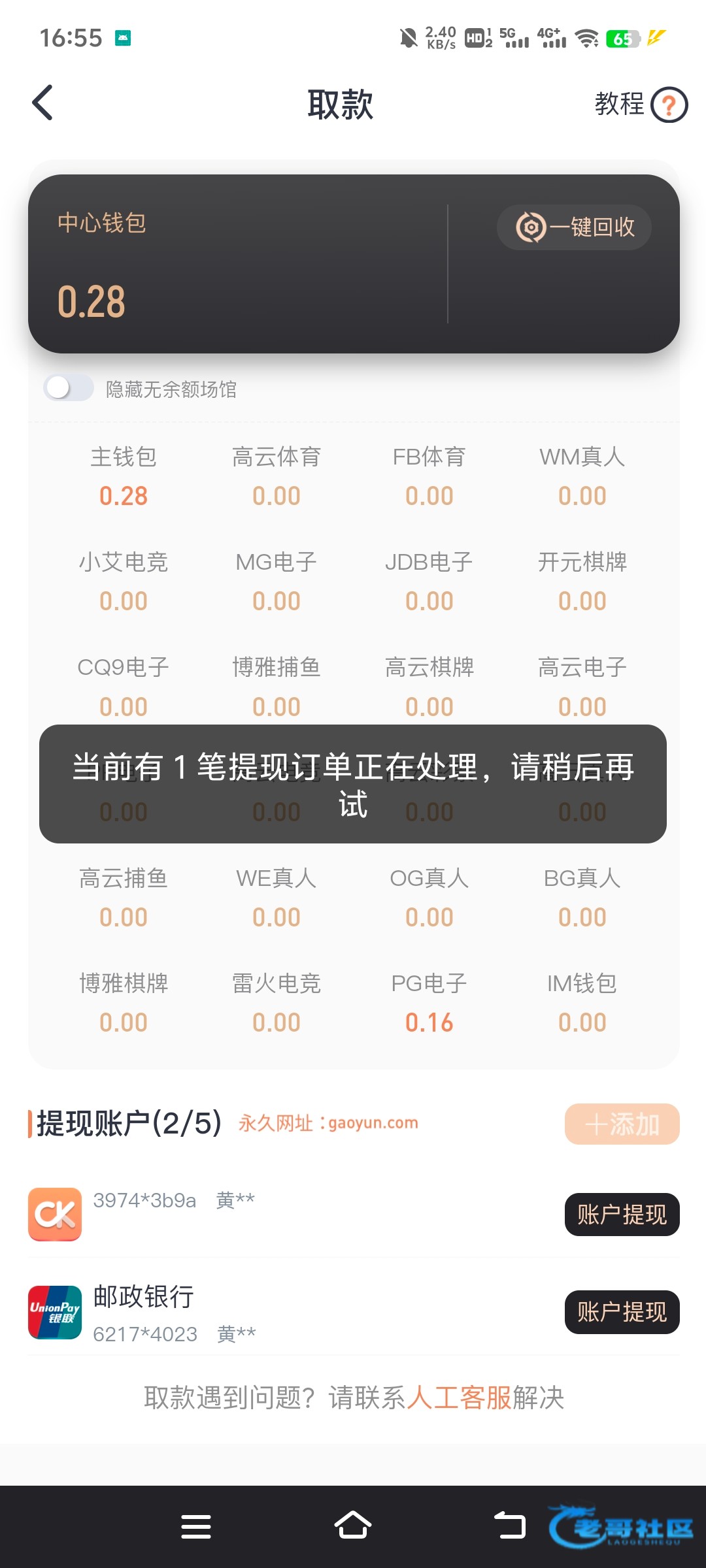Open the 教程 help tutorial
Image resolution: width=706 pixels, height=1568 pixels.
coord(640,105)
